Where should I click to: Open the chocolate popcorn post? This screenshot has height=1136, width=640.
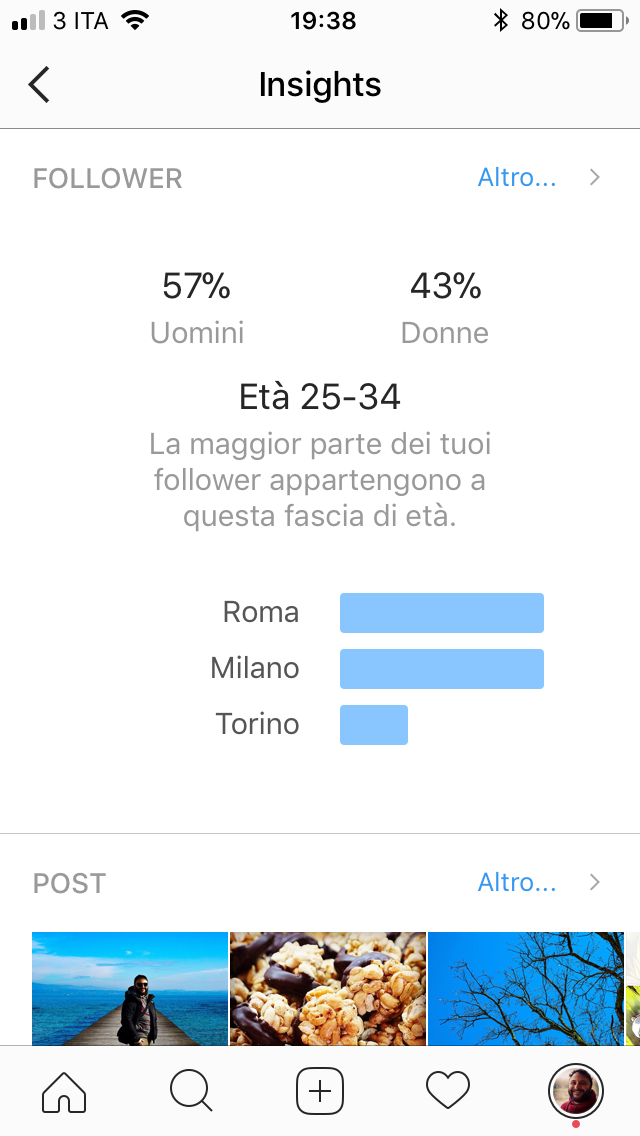click(x=328, y=988)
